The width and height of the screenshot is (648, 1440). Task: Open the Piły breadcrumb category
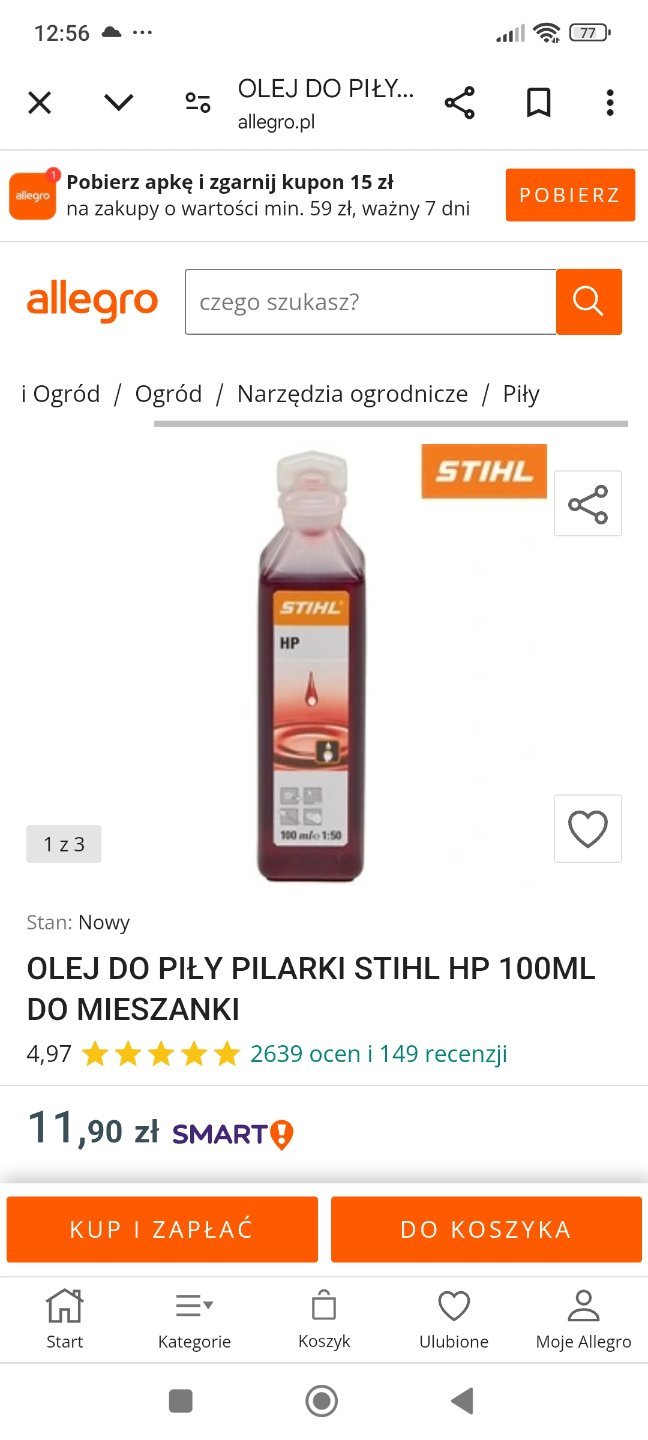pos(521,394)
